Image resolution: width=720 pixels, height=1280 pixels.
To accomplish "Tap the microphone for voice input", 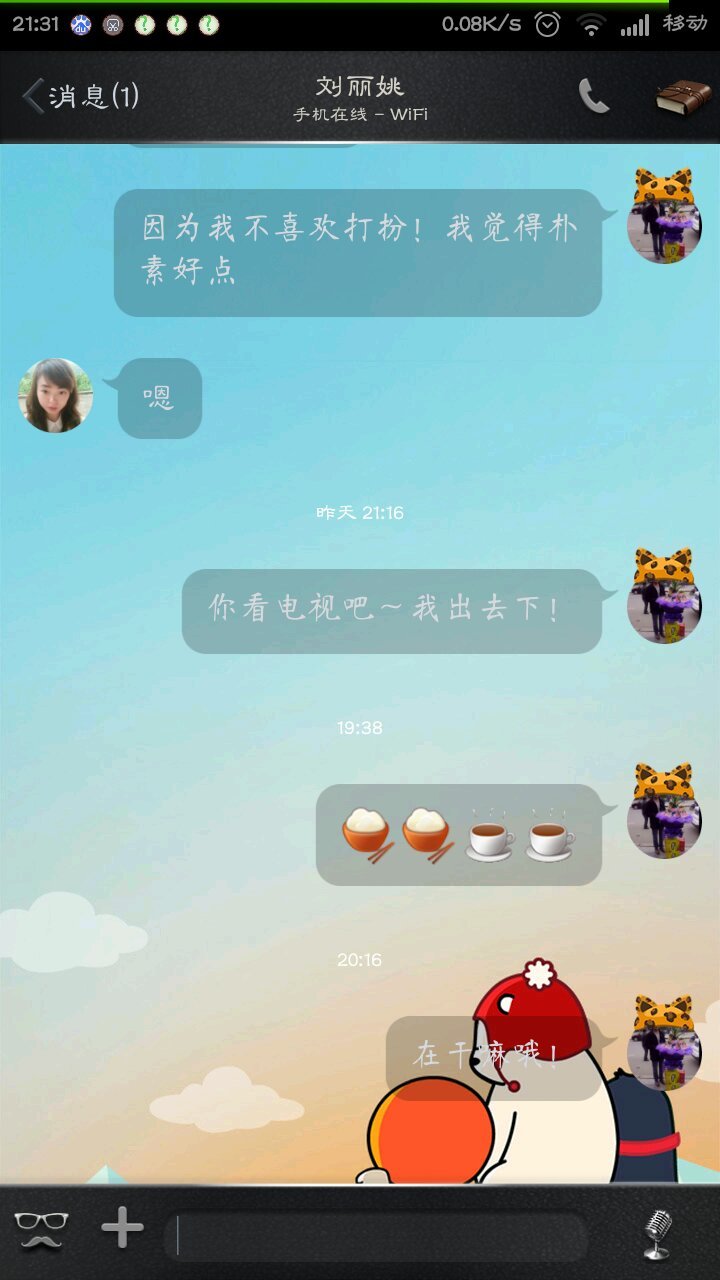I will pos(657,1233).
